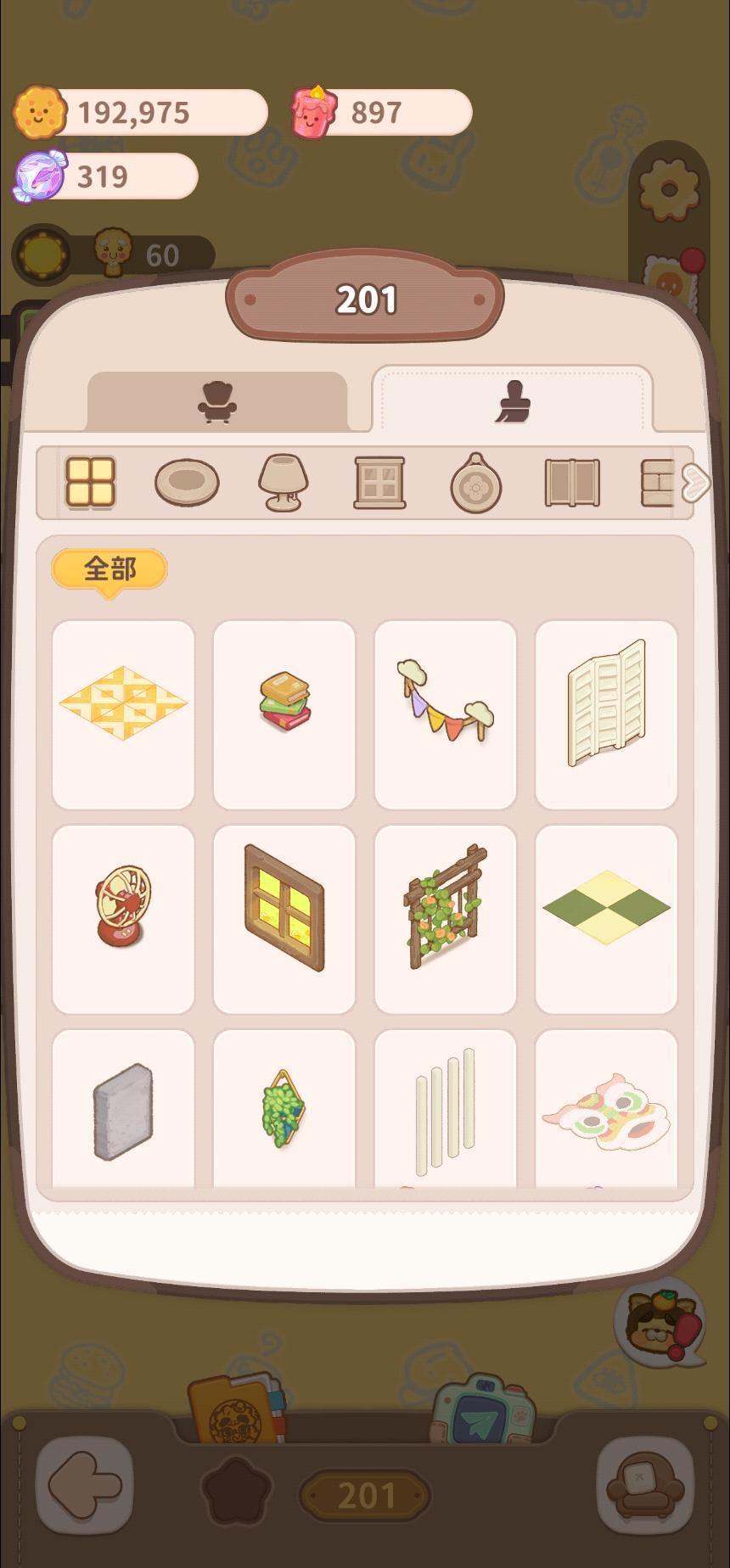Viewport: 730px width, 1568px height.
Task: Choose the stack of books item
Action: tap(284, 714)
